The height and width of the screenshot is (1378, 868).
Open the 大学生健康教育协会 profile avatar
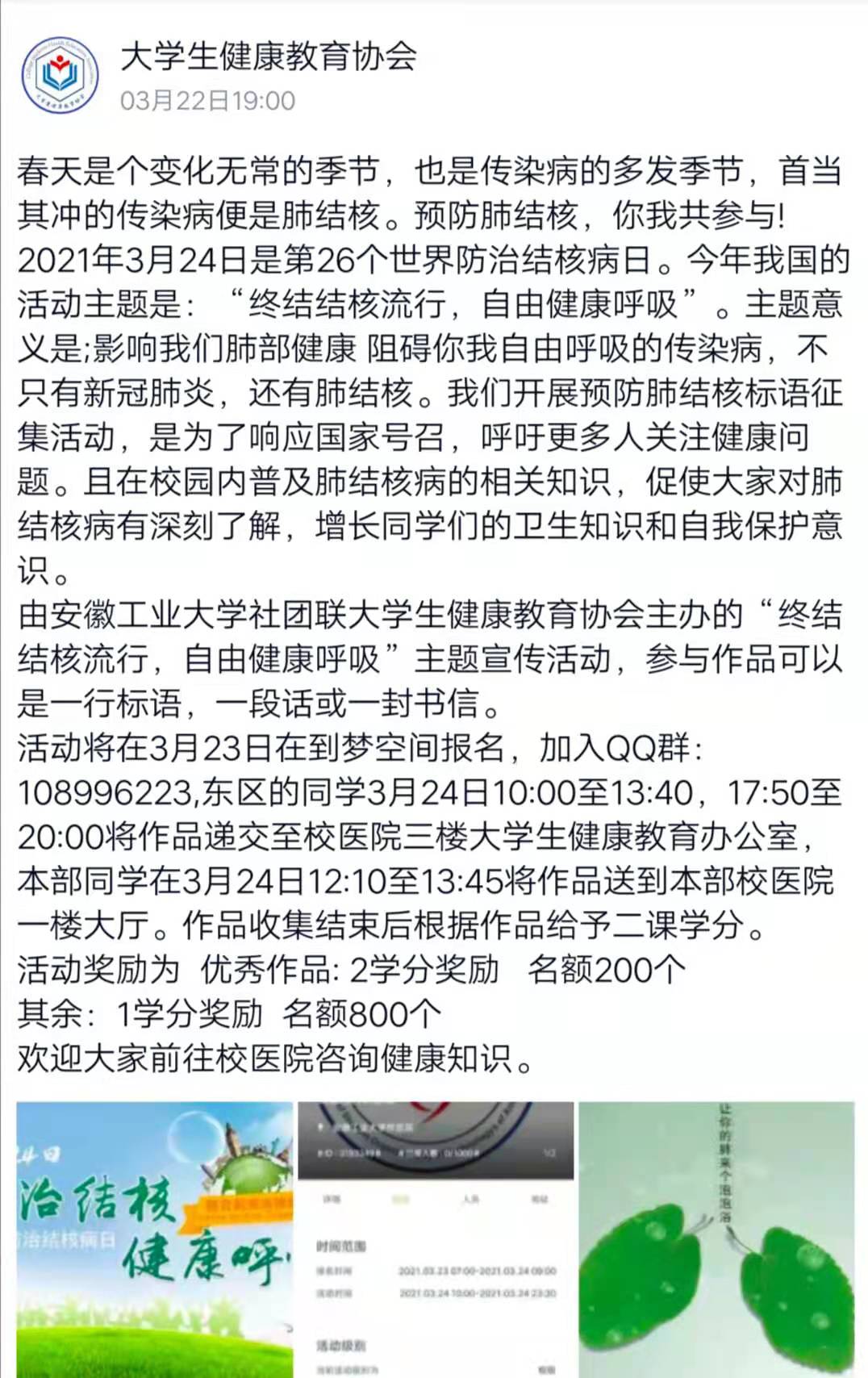tap(61, 75)
